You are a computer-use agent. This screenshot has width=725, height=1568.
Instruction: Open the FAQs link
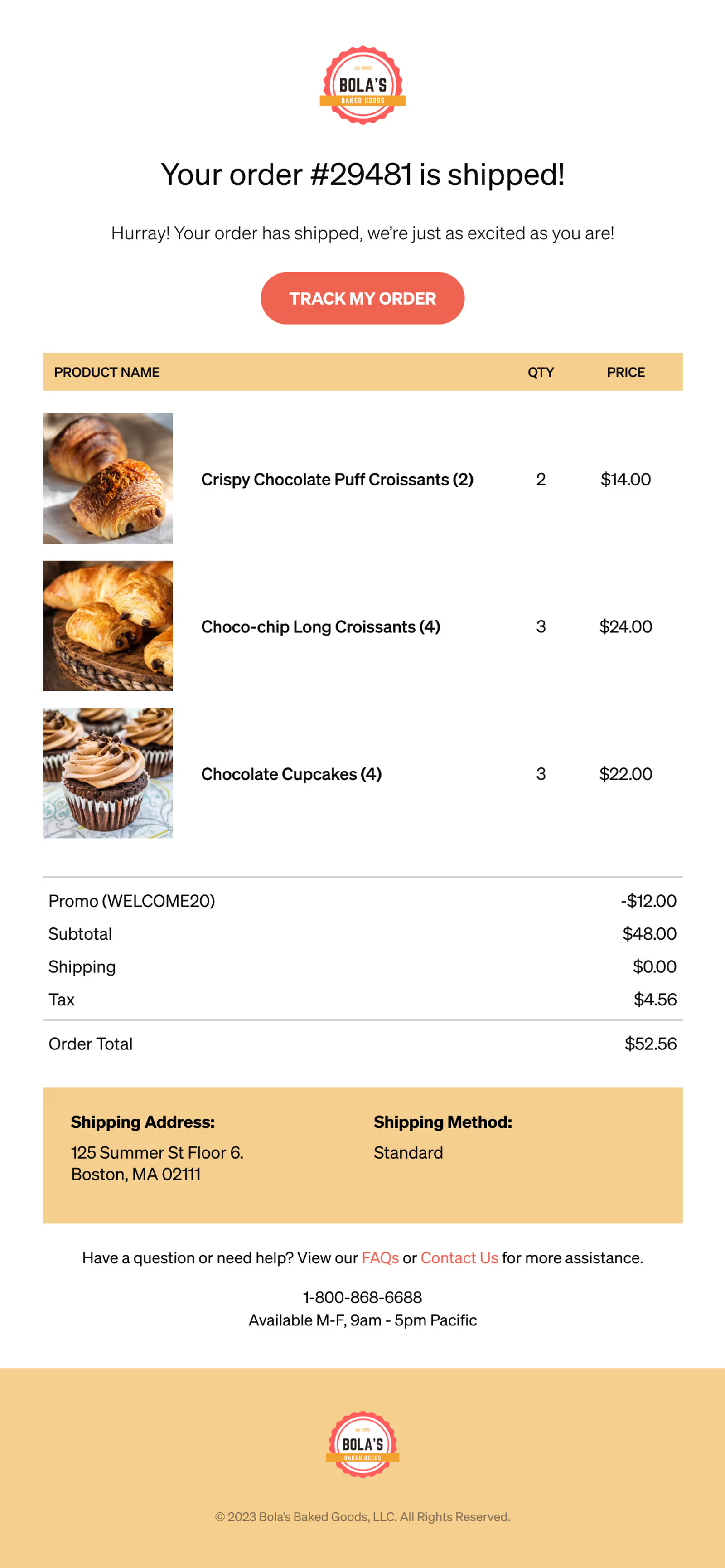pyautogui.click(x=380, y=1257)
